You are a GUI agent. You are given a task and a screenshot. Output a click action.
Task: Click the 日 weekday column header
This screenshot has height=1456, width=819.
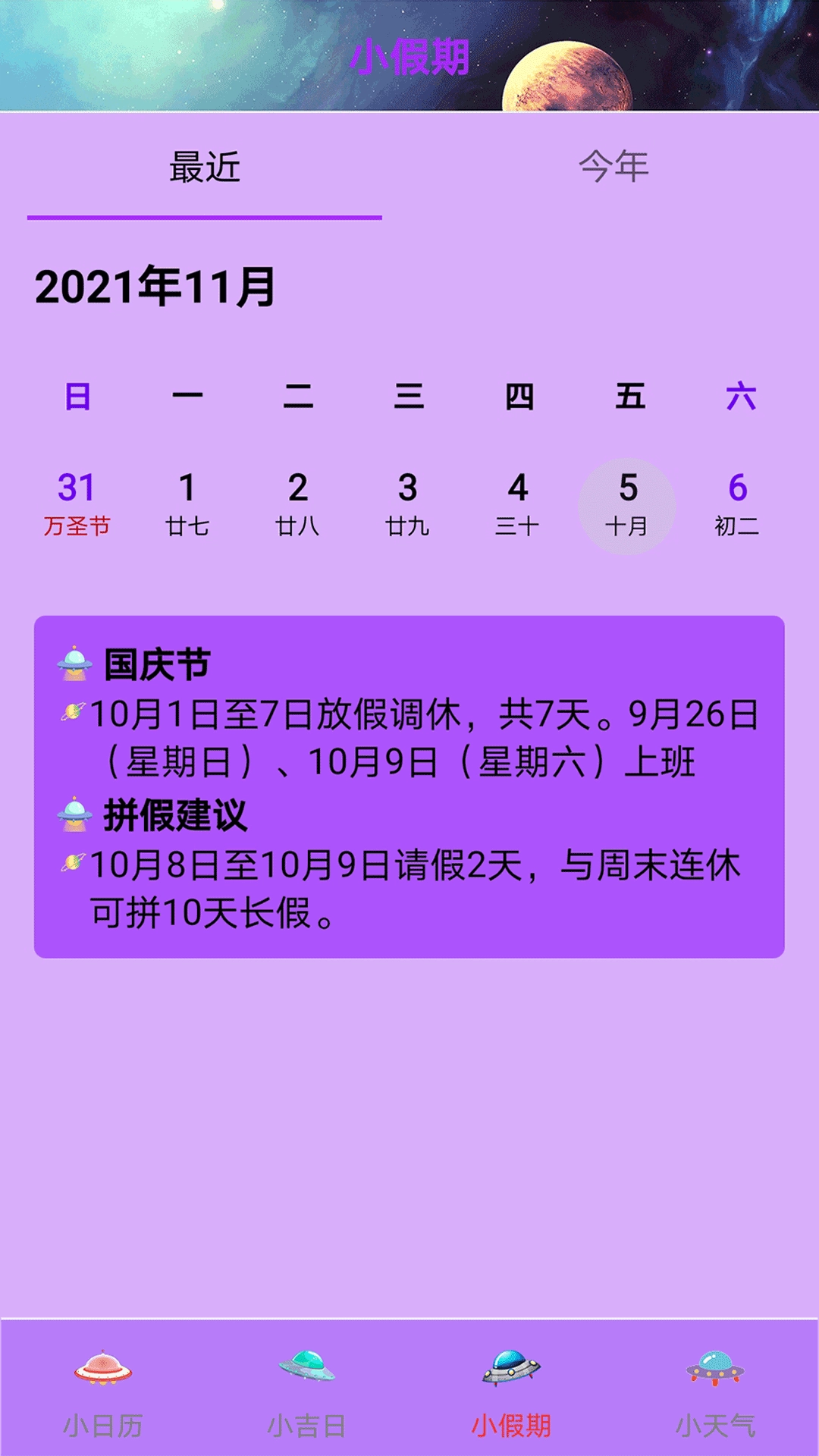click(x=78, y=397)
